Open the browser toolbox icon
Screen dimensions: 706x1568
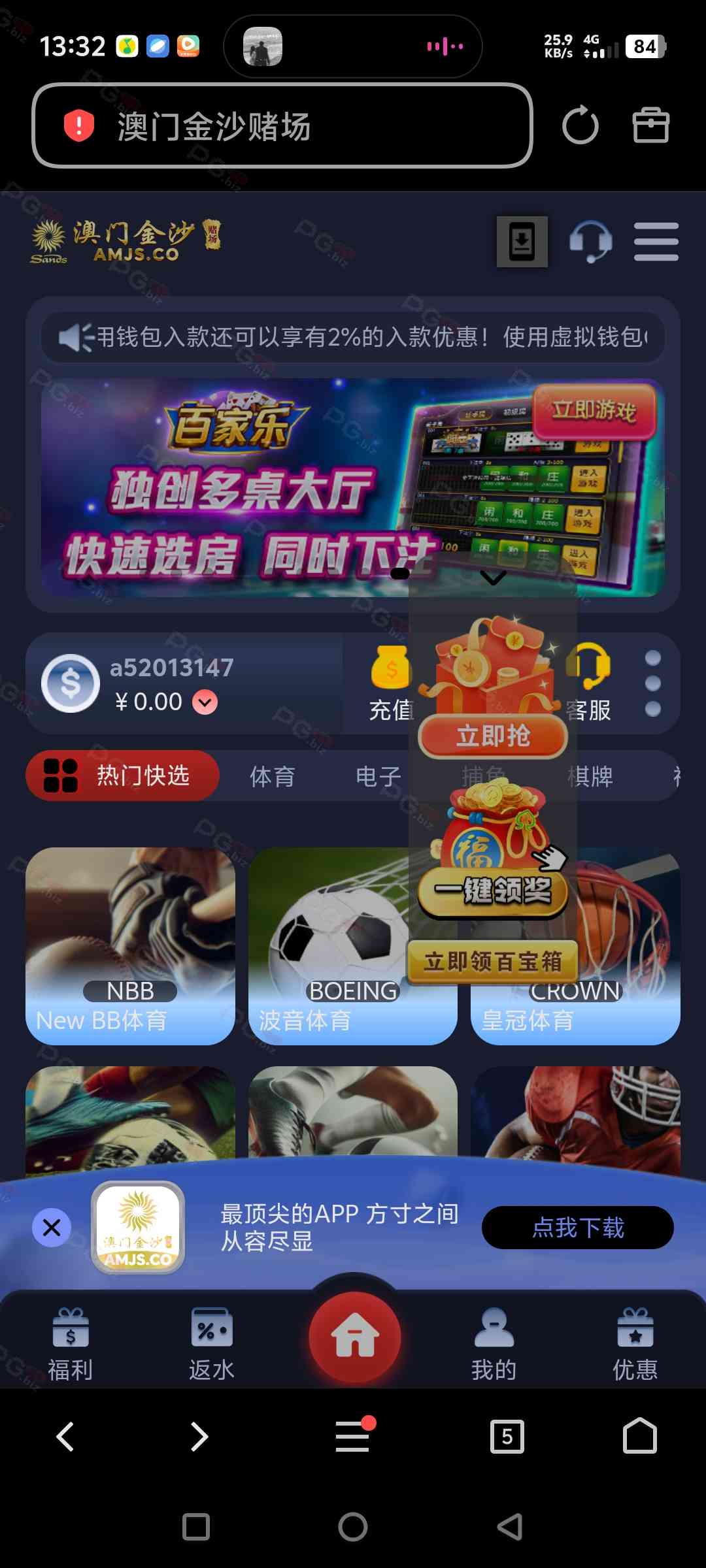pyautogui.click(x=650, y=125)
